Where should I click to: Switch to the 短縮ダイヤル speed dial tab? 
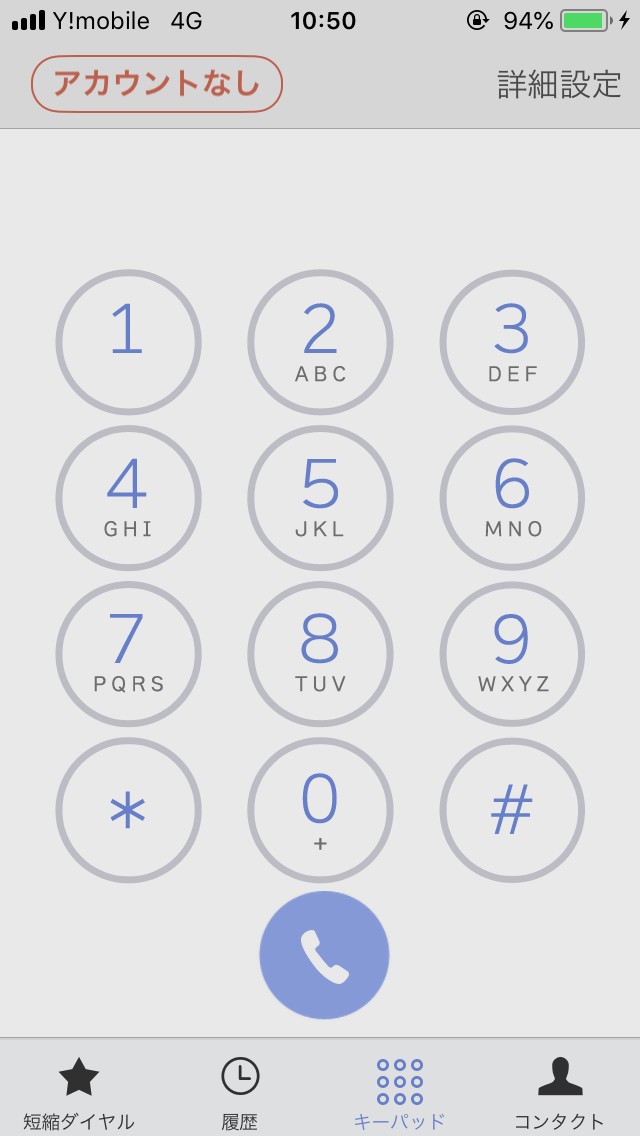[x=79, y=1092]
